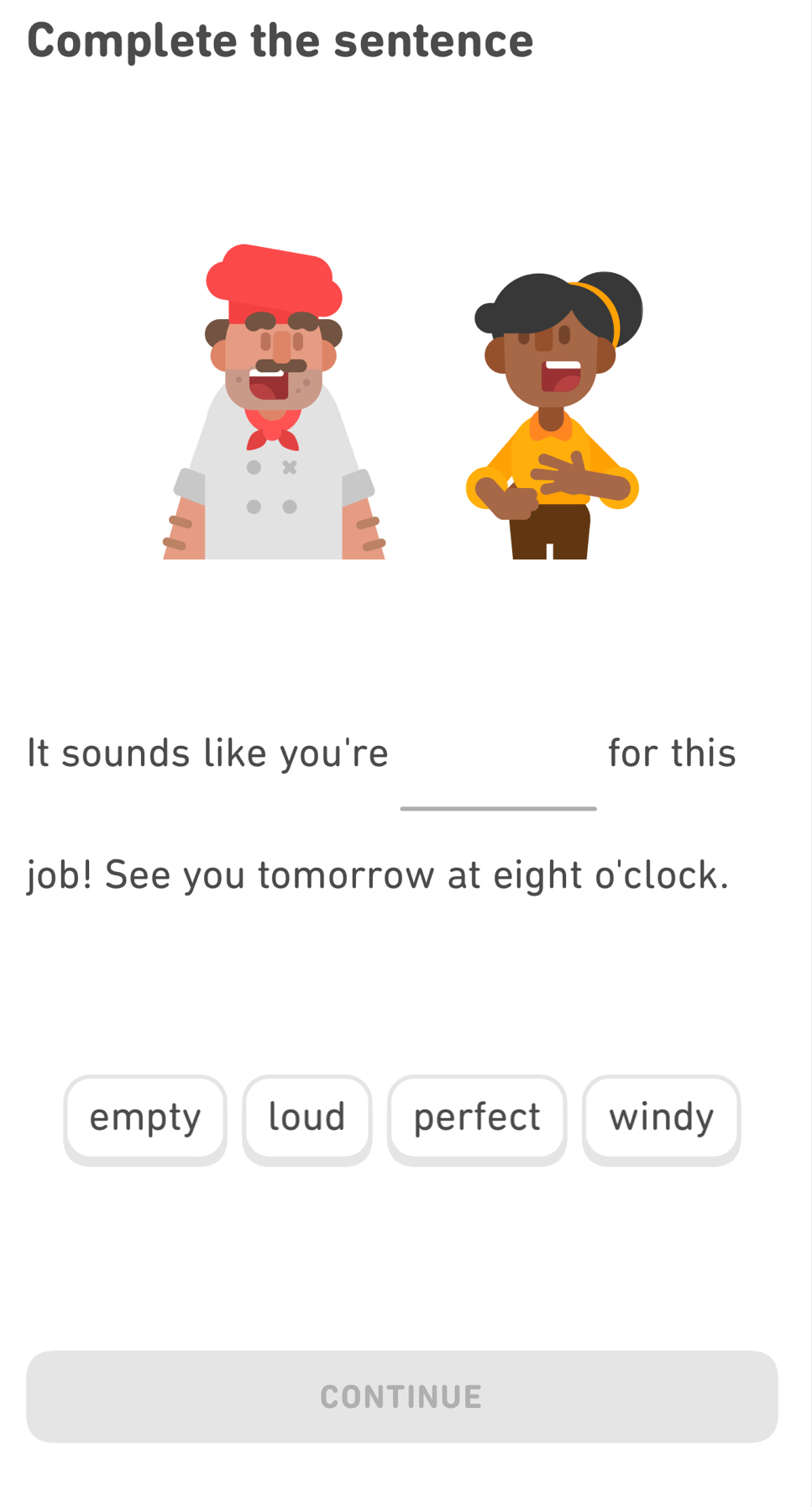Select the word 'empty'

(x=145, y=1118)
